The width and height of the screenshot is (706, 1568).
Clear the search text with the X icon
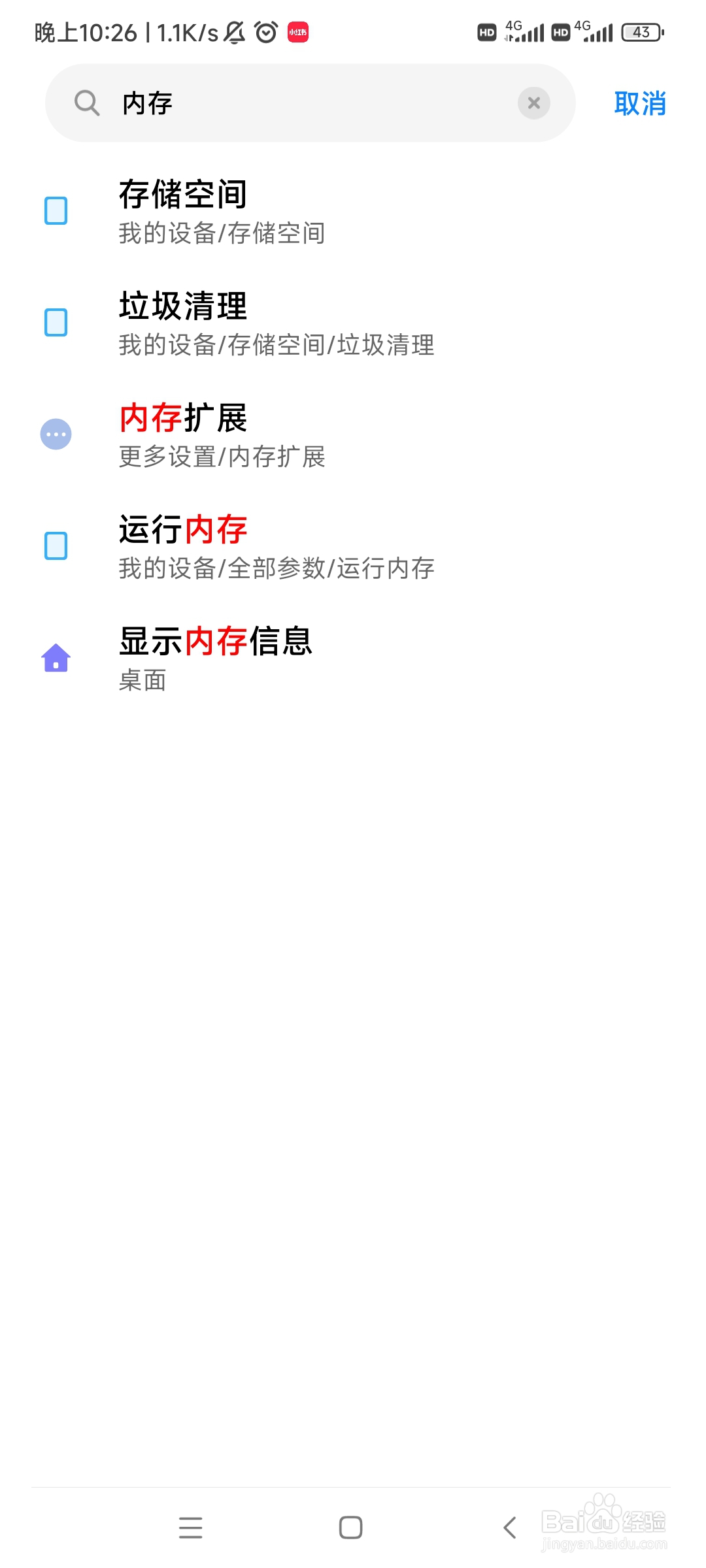click(533, 103)
